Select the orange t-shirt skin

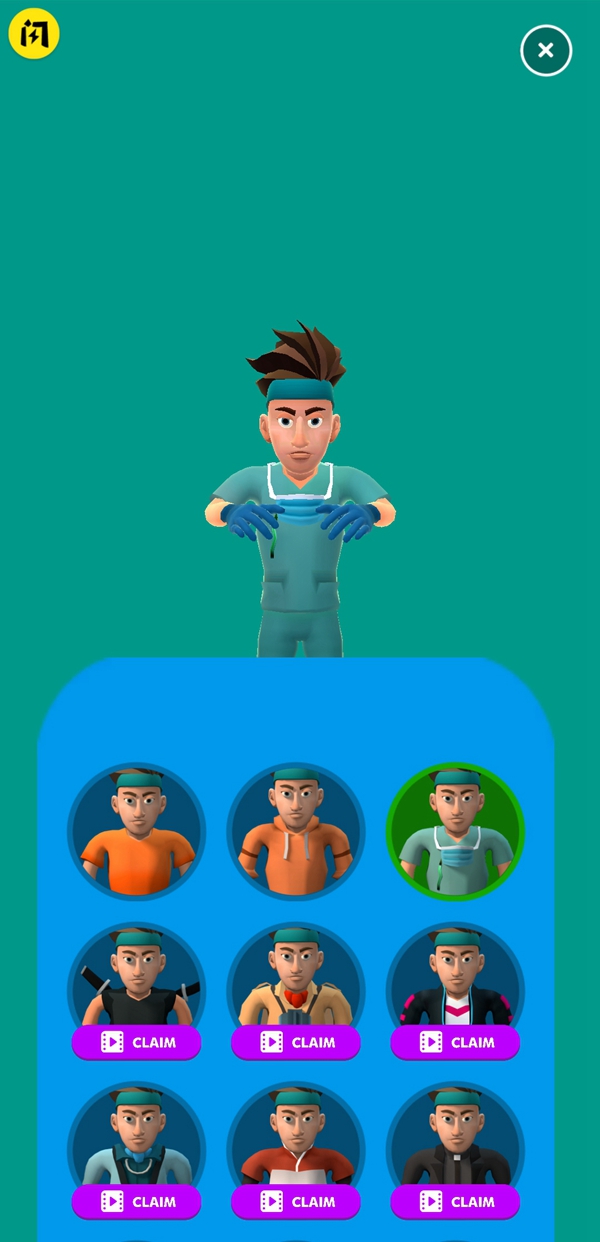click(136, 832)
